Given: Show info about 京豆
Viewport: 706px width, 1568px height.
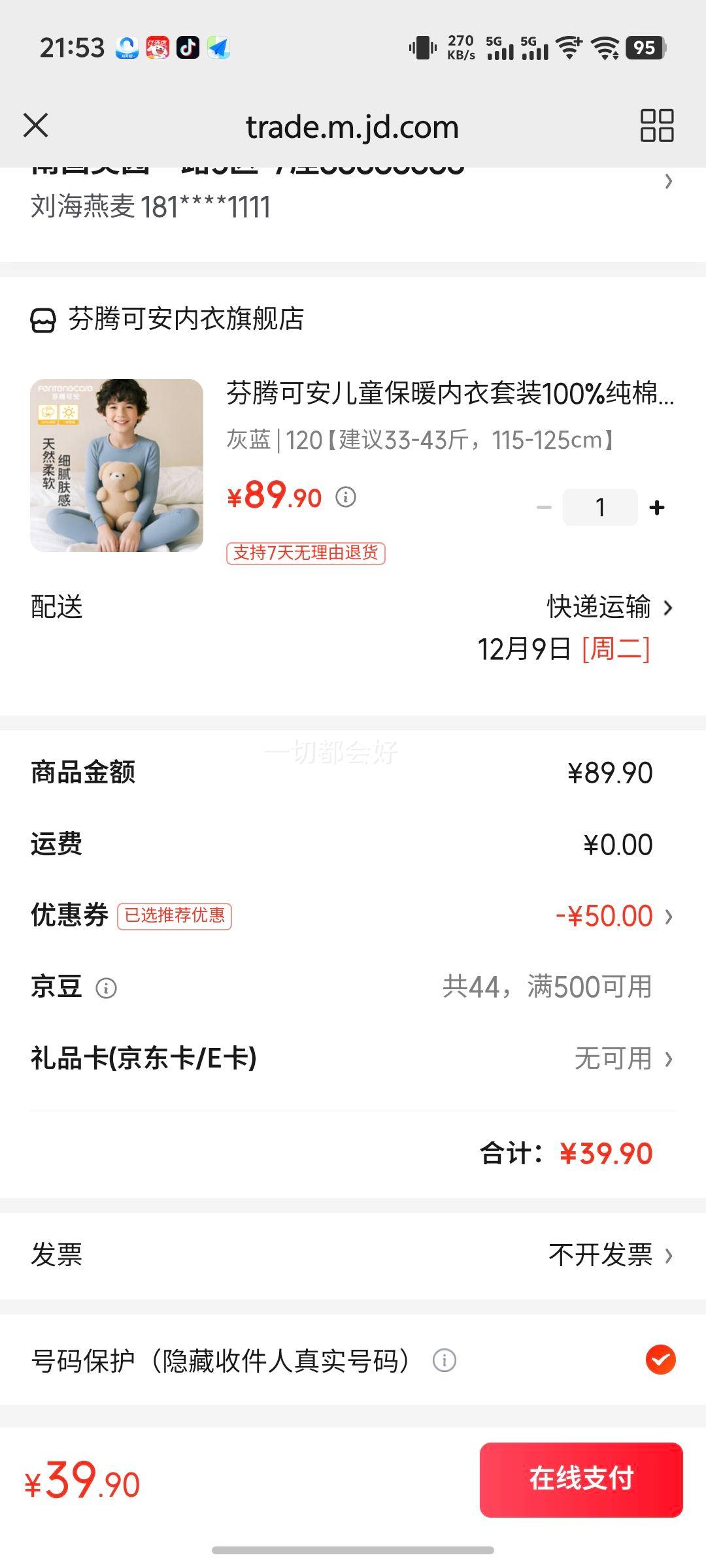Looking at the screenshot, I should (106, 988).
